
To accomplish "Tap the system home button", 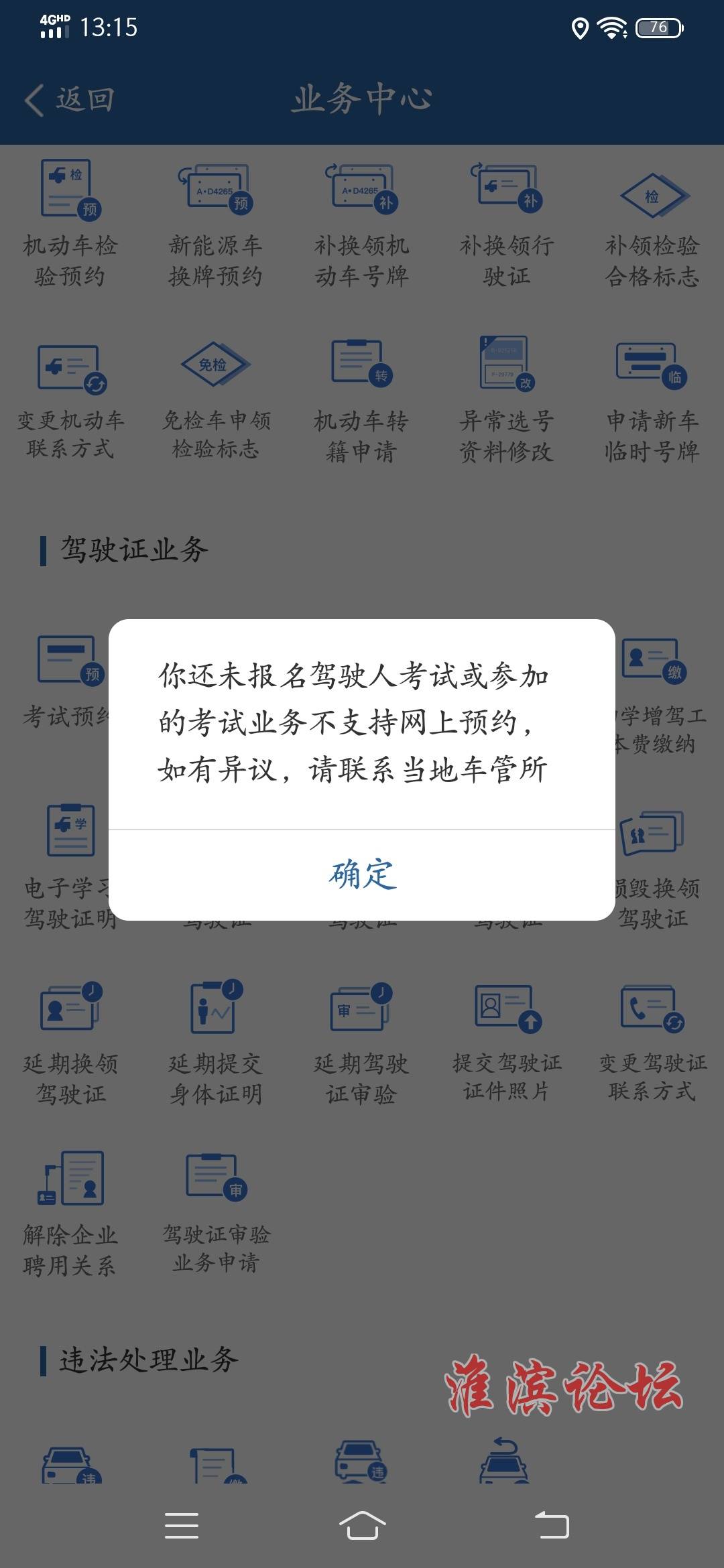I will (362, 1526).
